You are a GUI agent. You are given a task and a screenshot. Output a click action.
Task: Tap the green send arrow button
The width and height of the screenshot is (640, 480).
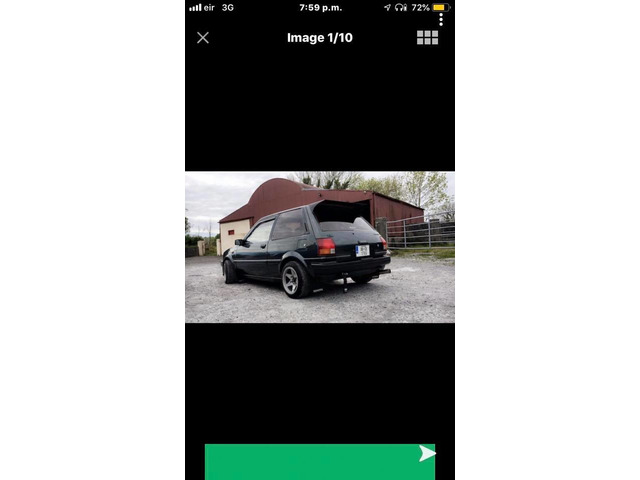pos(427,453)
